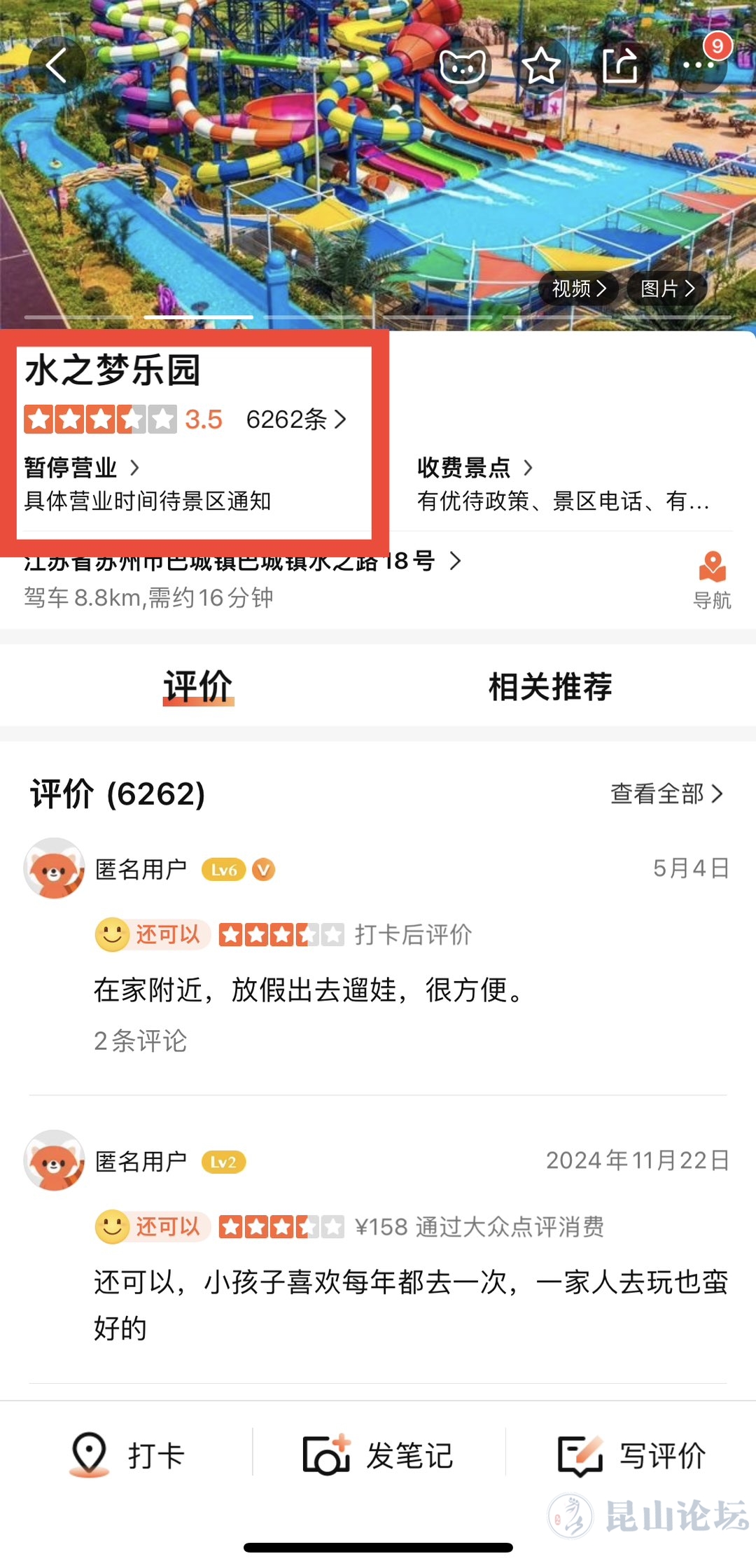Switch to the 相关推荐 tab
This screenshot has width=756, height=1568.
[550, 686]
